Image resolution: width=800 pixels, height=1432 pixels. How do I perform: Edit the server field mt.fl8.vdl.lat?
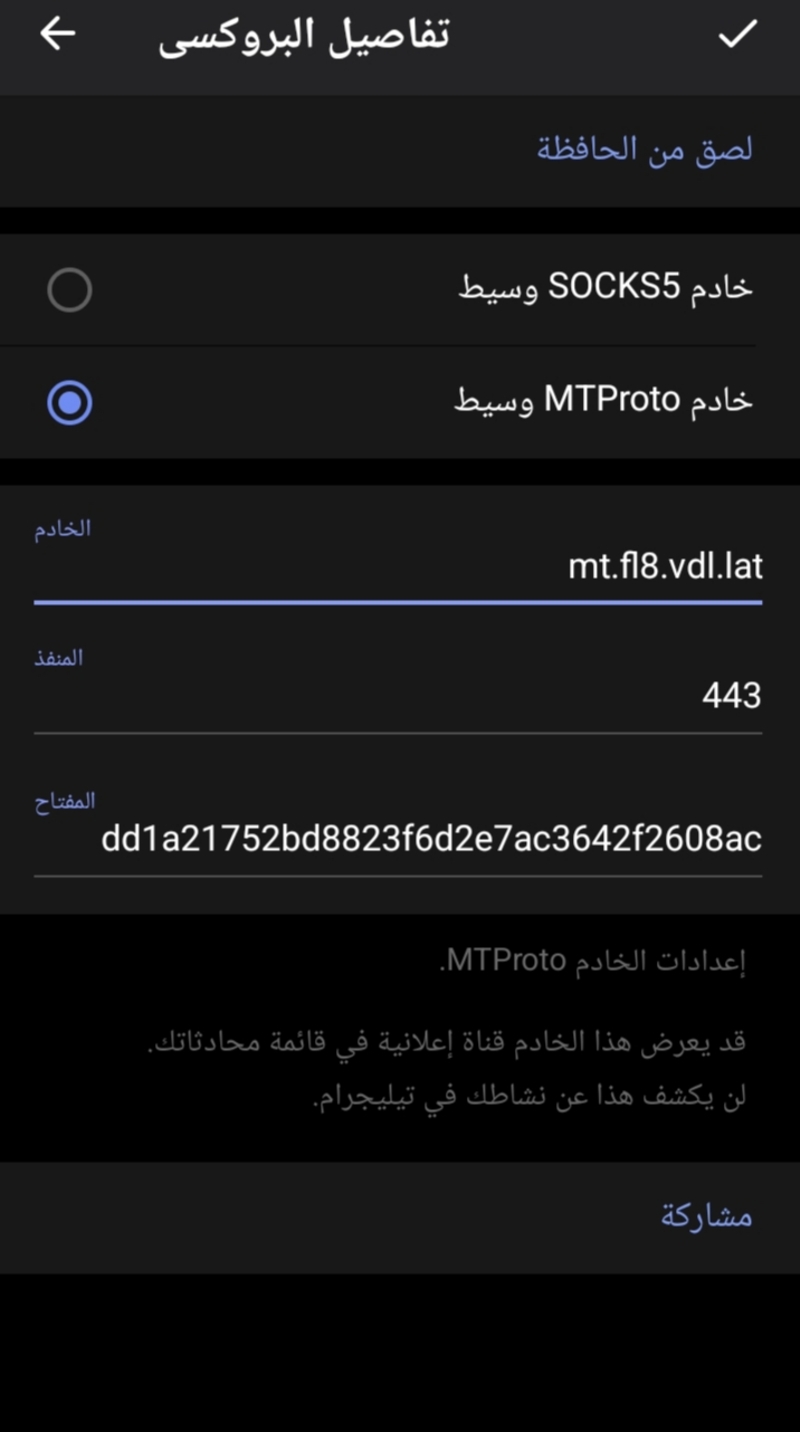[x=400, y=567]
